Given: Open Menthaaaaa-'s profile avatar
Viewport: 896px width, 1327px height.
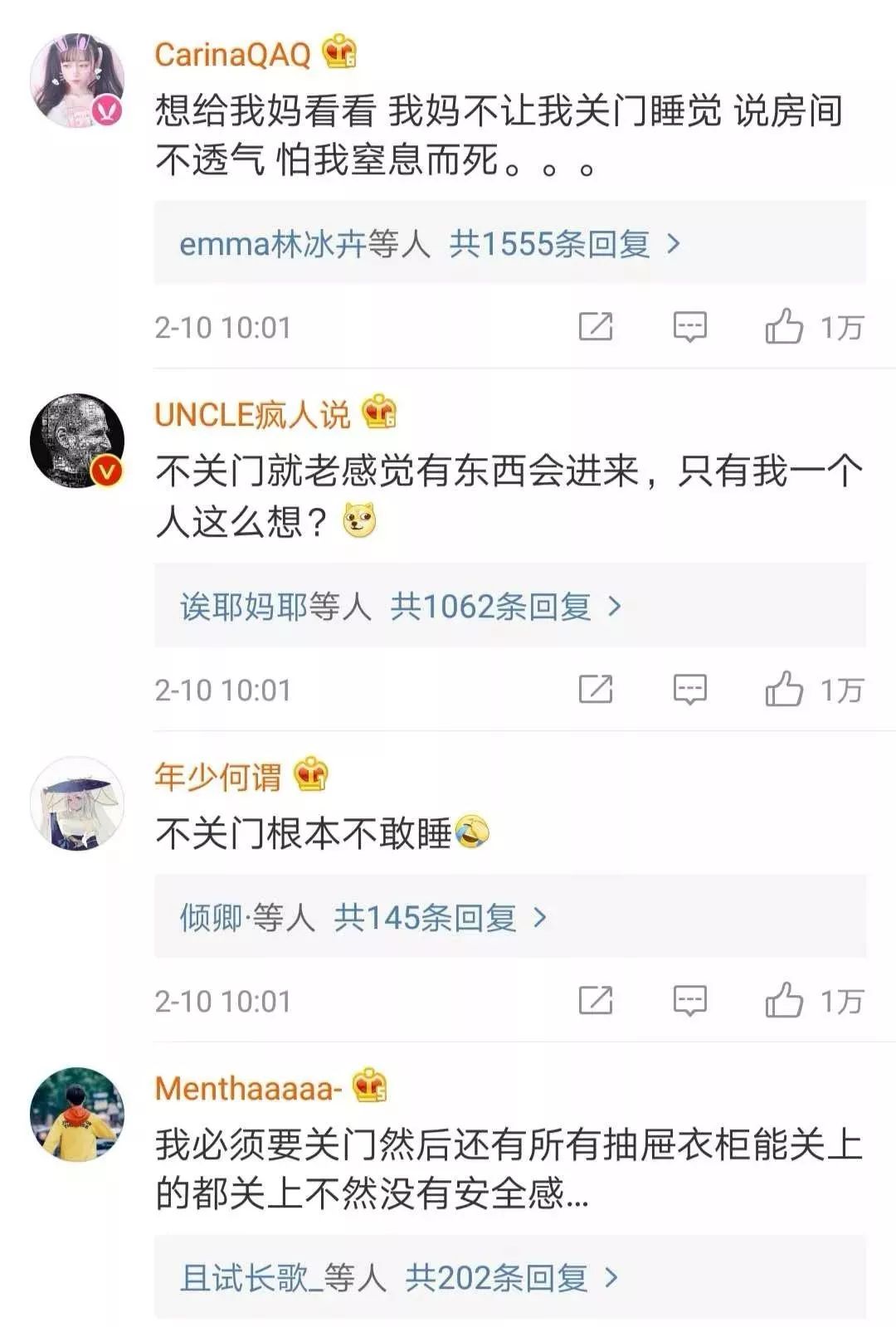Looking at the screenshot, I should coord(77,1114).
